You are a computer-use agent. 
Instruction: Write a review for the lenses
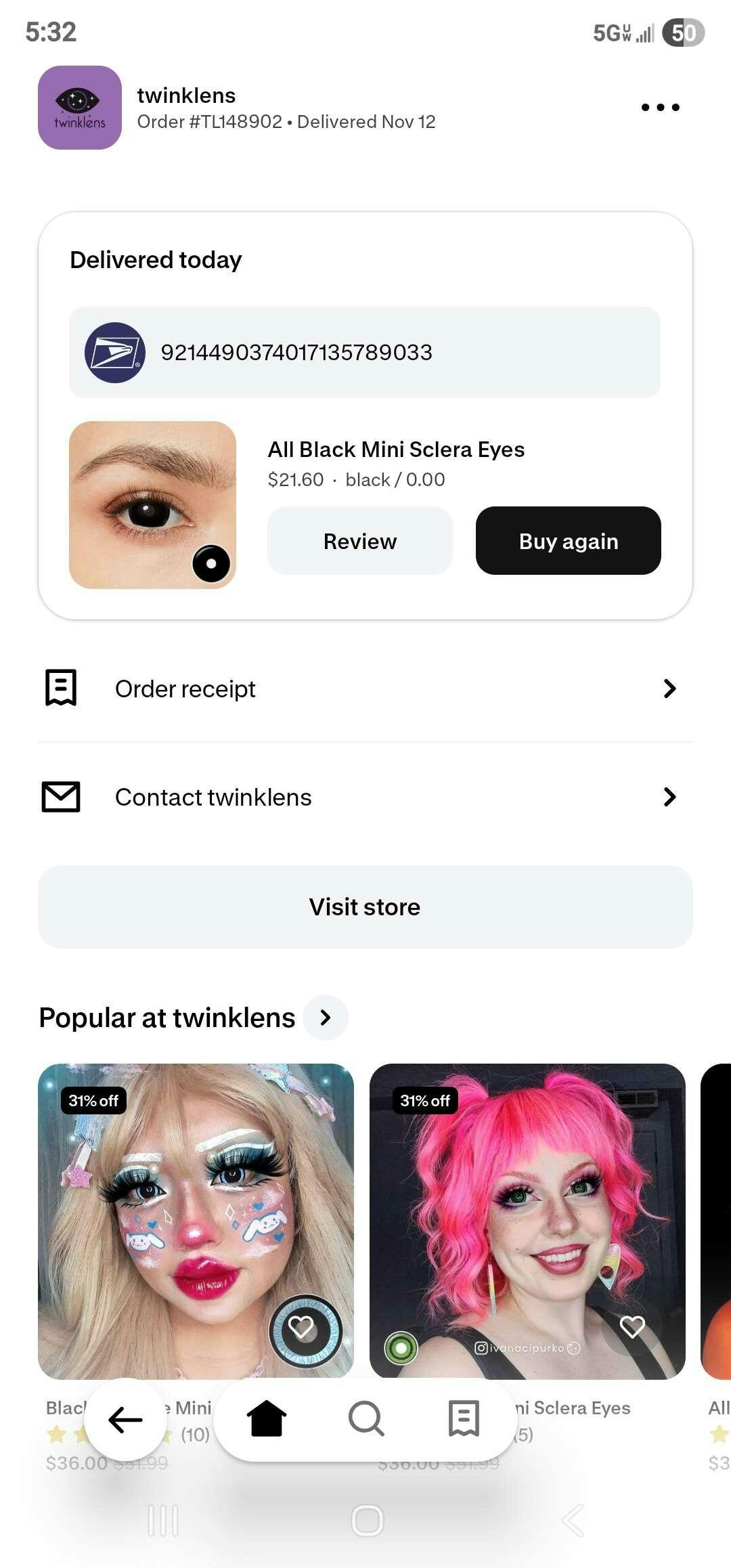(x=359, y=541)
